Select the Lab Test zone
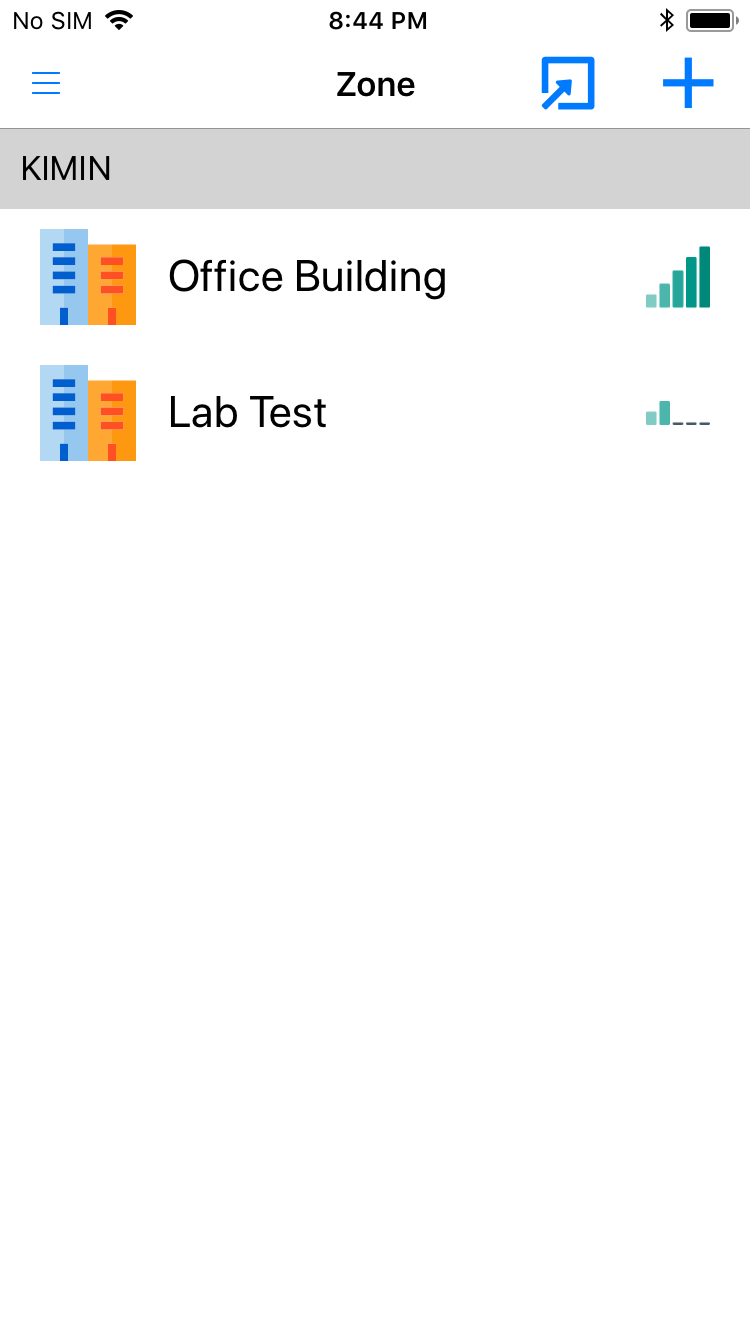 (375, 413)
